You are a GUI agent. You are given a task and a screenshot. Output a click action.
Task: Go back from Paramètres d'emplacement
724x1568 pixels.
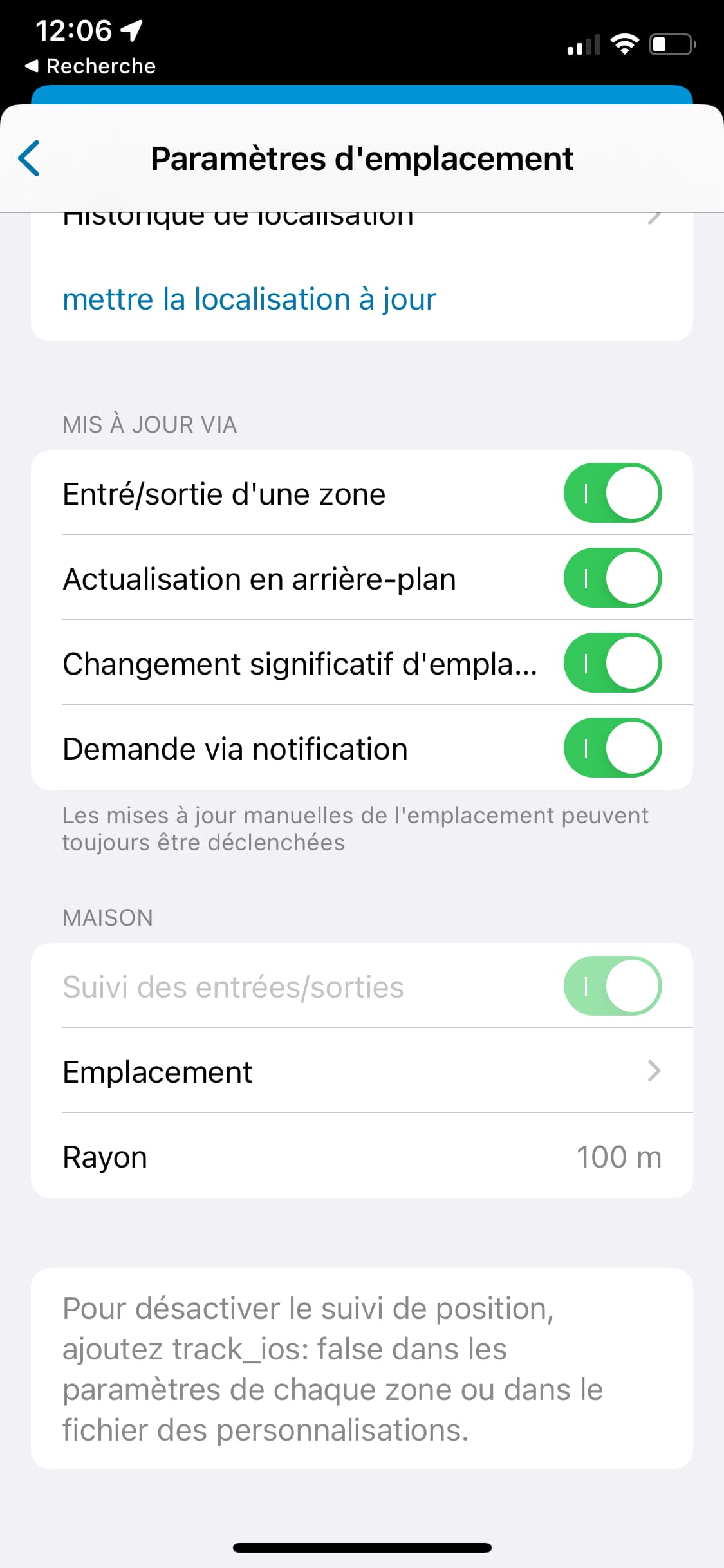[30, 158]
